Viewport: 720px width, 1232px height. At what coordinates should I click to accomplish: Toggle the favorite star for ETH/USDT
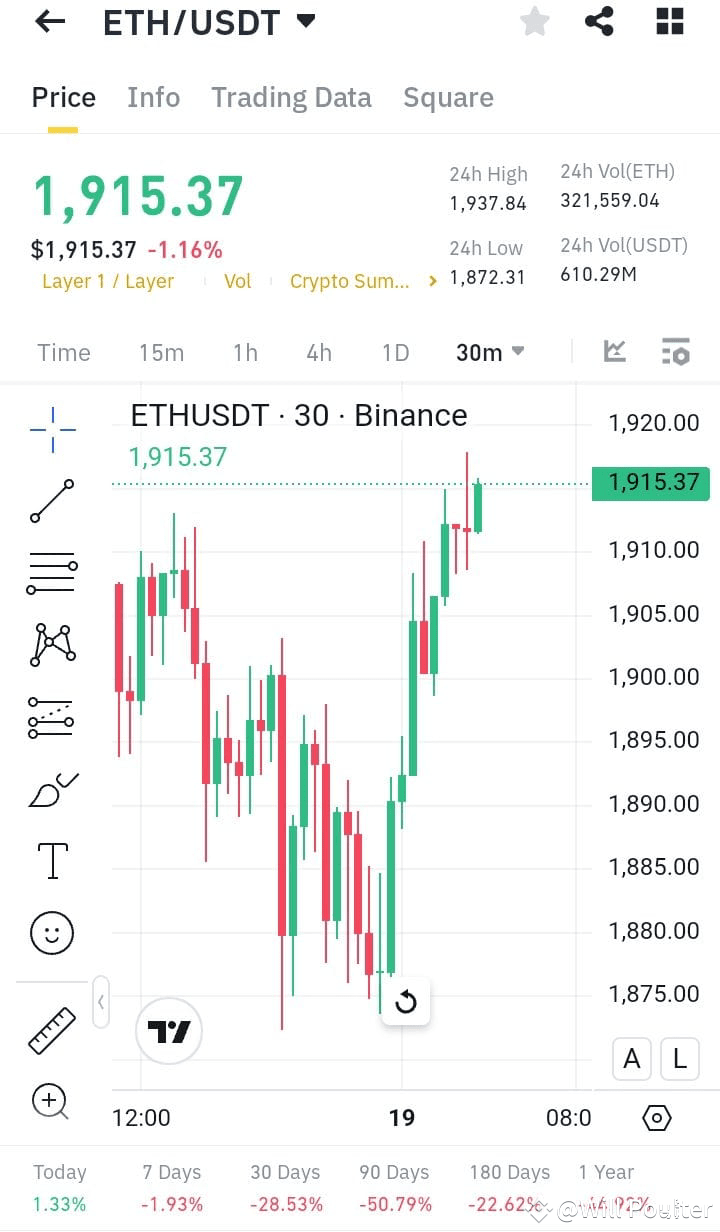click(x=534, y=21)
